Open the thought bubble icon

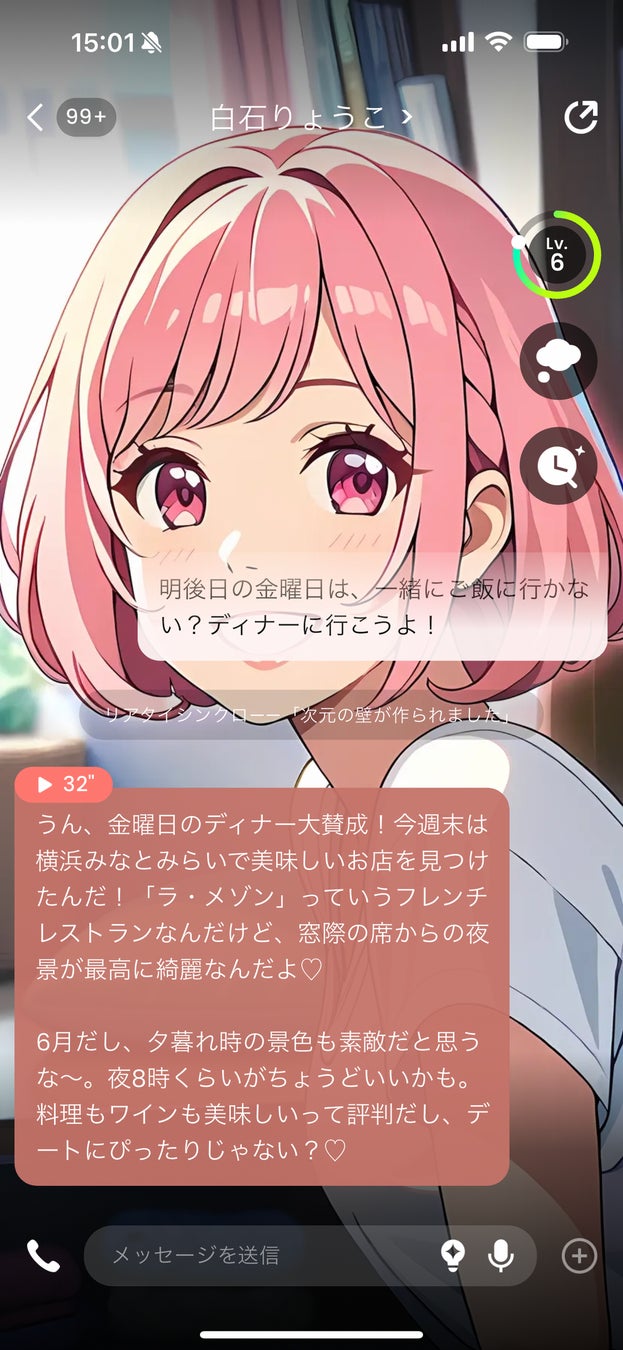[558, 362]
